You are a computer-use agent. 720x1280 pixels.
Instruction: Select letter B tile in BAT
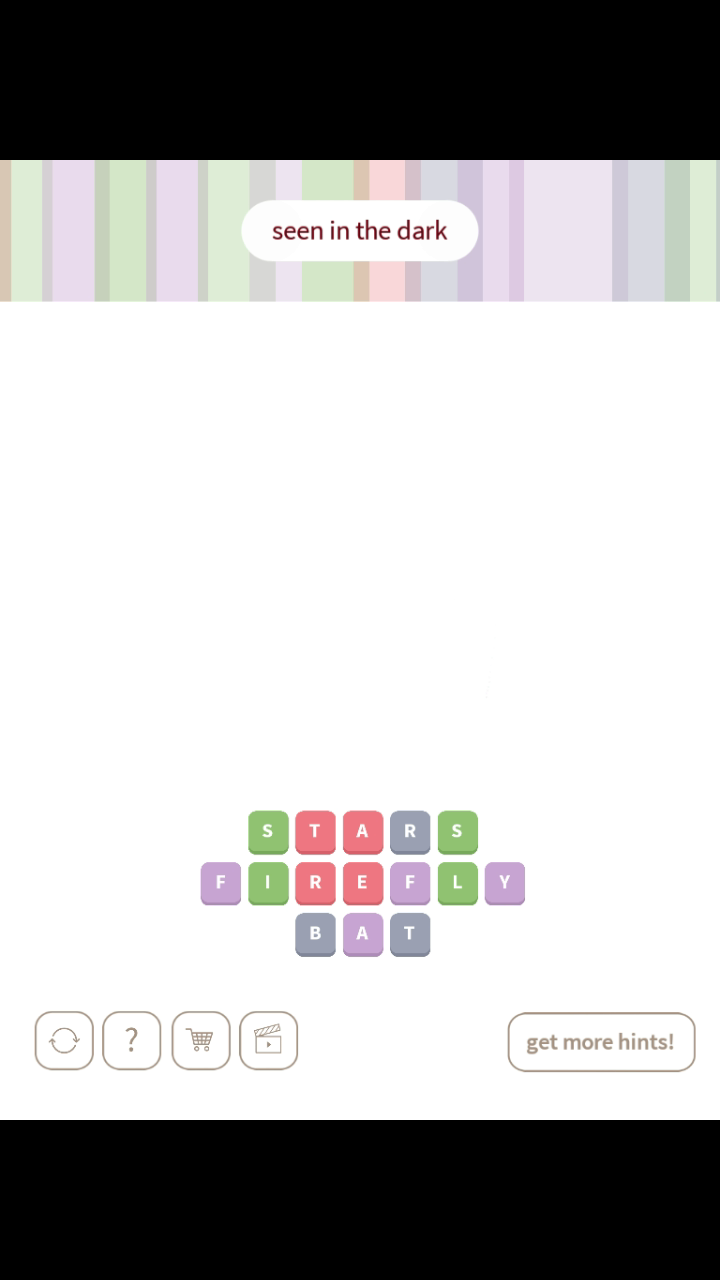pos(315,933)
